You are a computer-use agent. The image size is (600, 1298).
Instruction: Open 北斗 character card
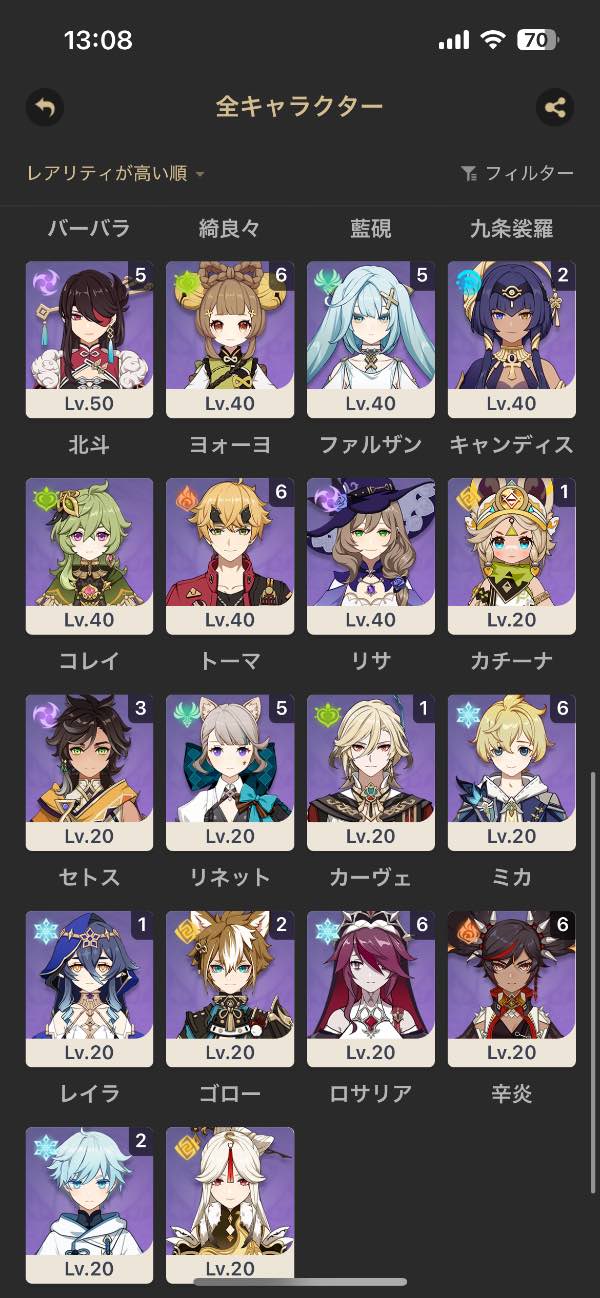coord(89,339)
